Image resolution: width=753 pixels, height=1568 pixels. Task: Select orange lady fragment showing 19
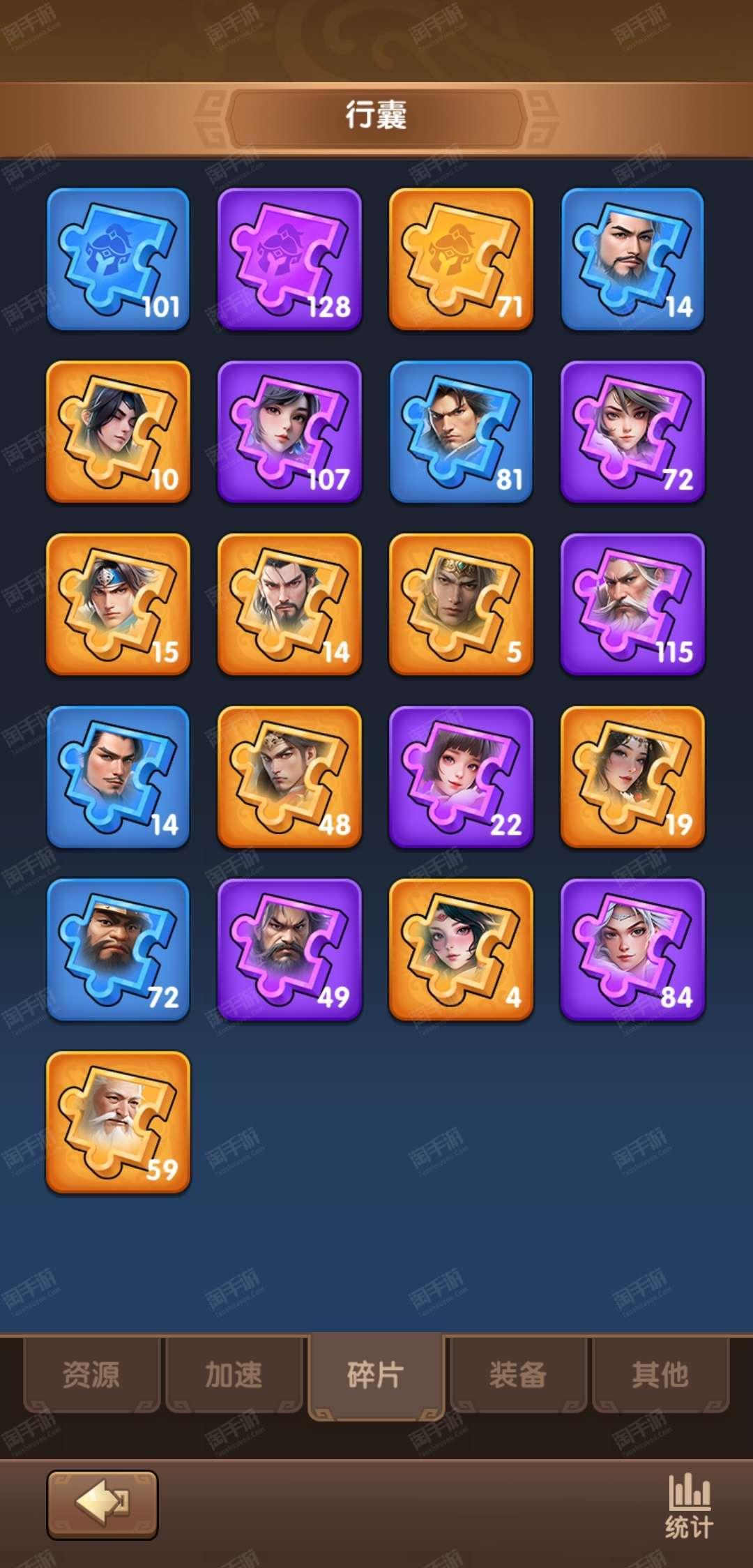click(632, 777)
